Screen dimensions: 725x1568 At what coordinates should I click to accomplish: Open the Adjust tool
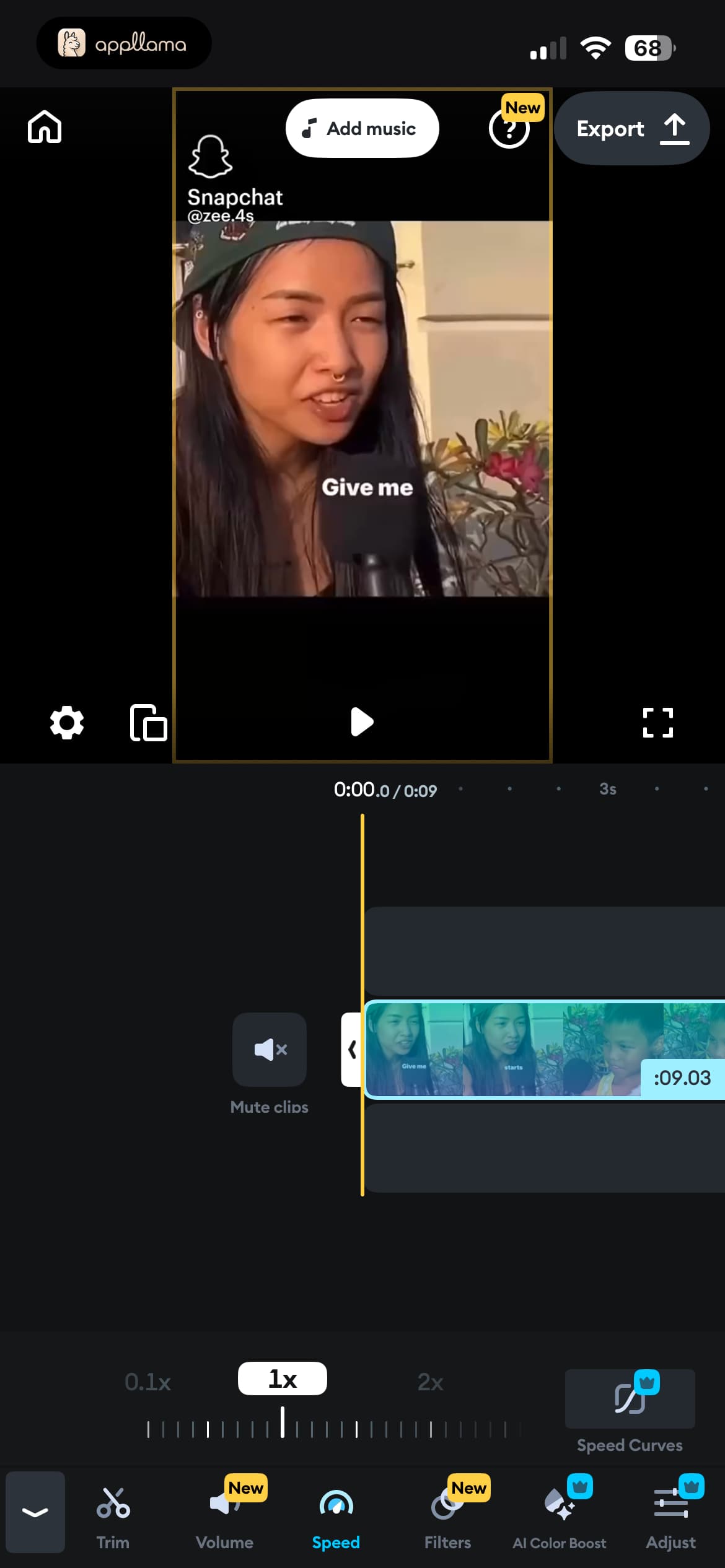[x=670, y=1518]
